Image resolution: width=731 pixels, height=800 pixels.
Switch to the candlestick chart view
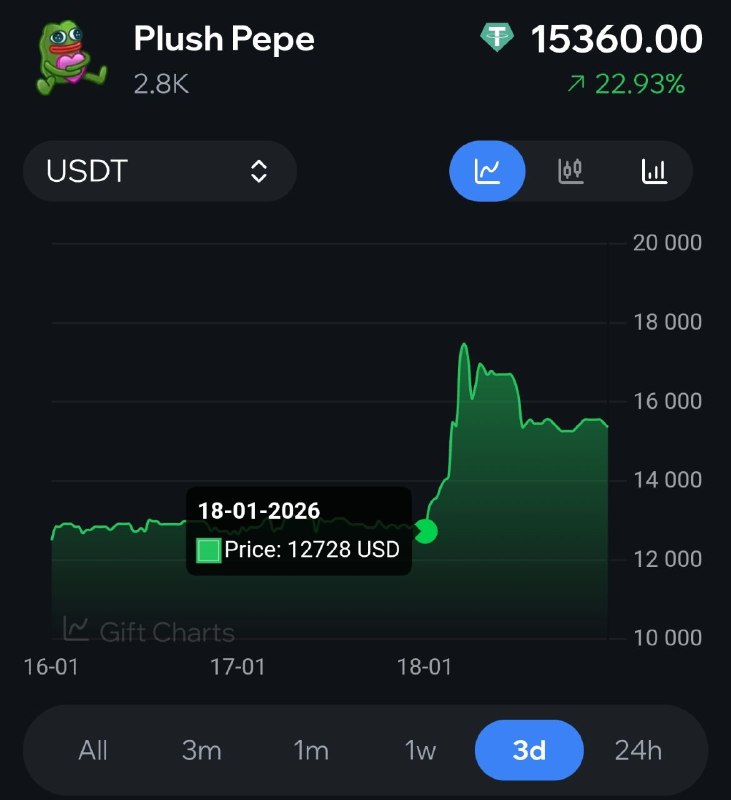click(570, 171)
